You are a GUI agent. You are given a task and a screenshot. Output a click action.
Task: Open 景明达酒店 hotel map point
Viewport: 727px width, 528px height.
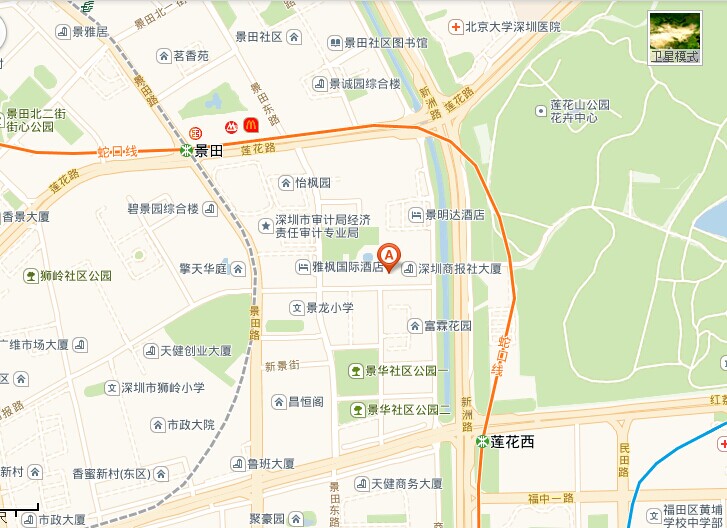pyautogui.click(x=416, y=214)
